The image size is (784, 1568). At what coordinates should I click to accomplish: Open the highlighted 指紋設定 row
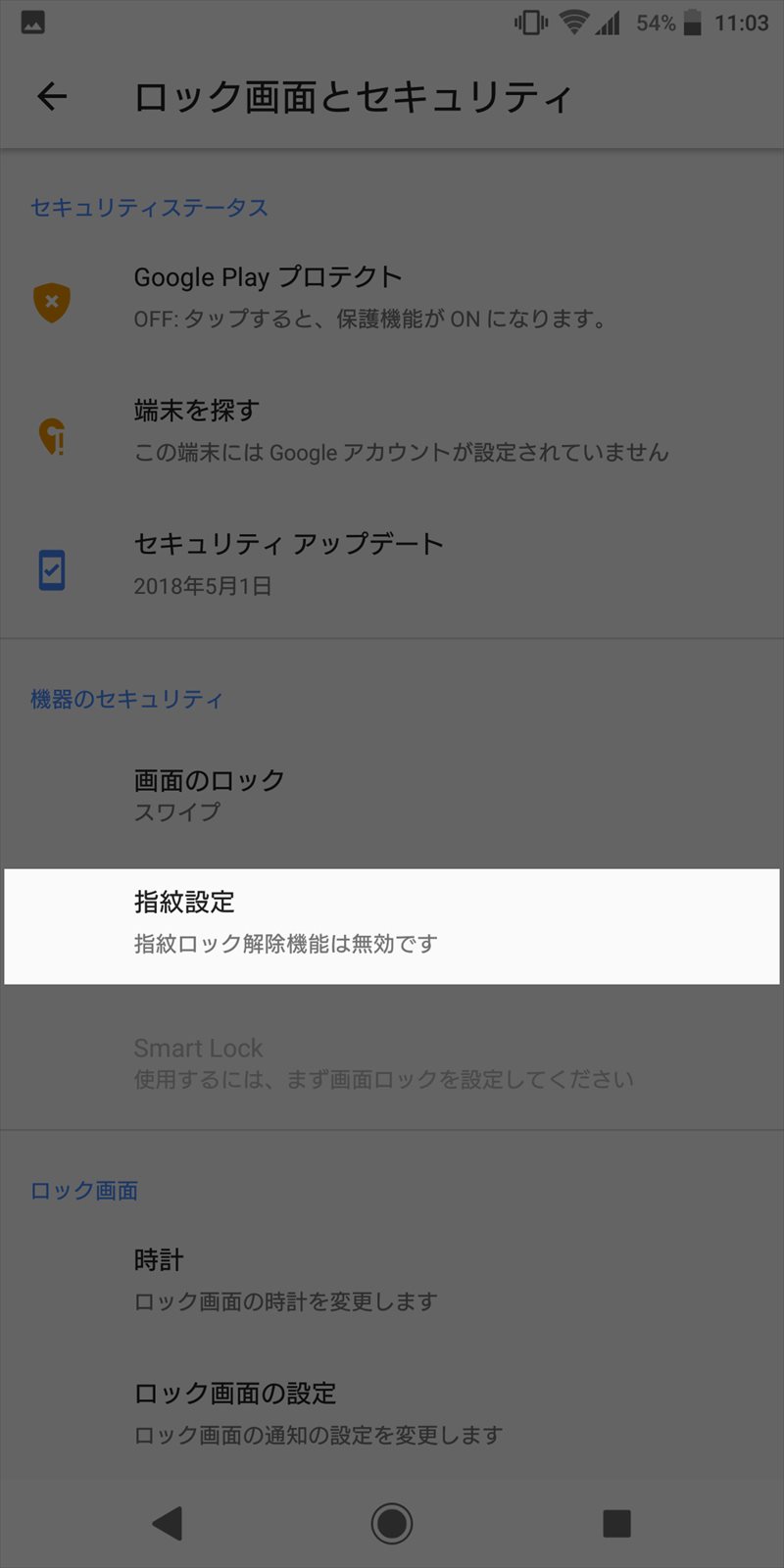[392, 926]
